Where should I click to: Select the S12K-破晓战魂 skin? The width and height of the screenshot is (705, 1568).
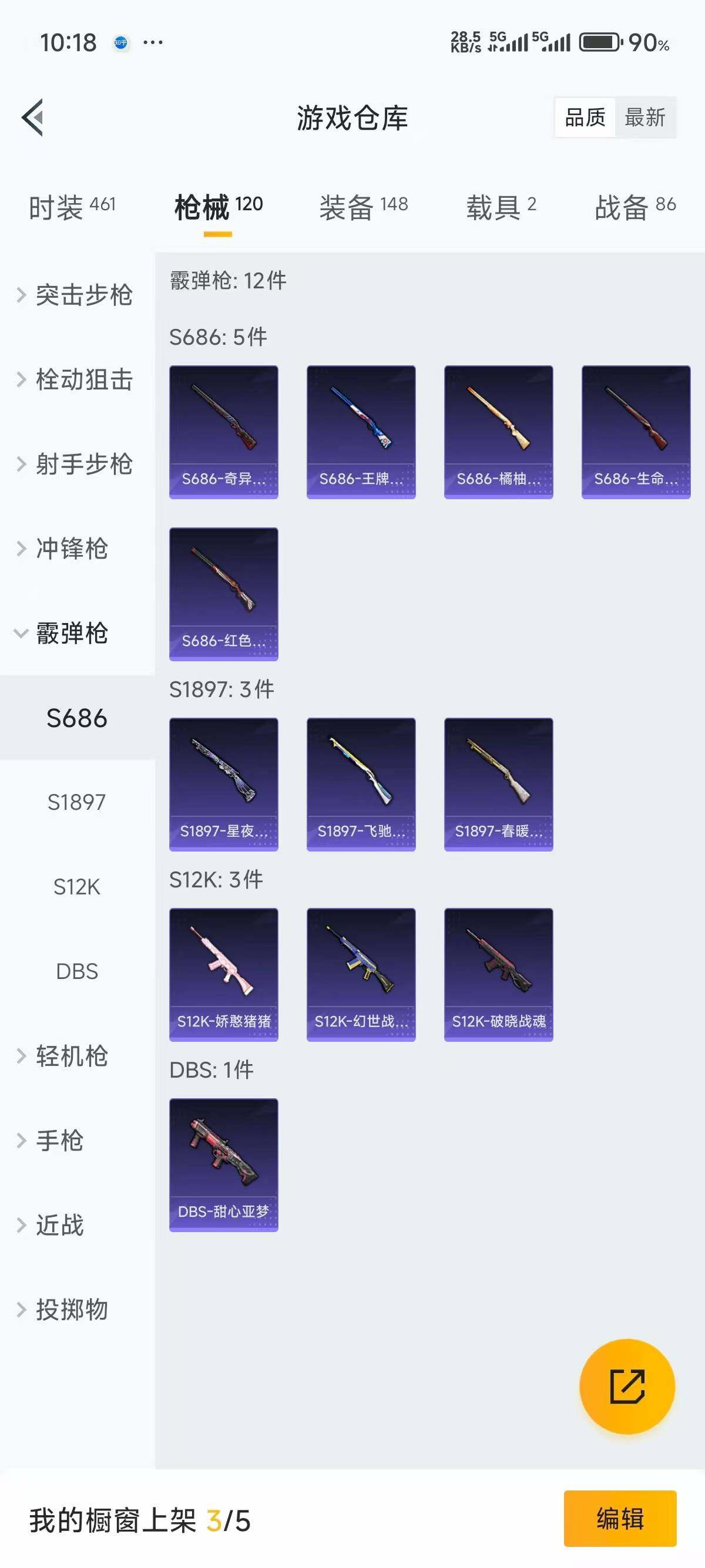[499, 973]
